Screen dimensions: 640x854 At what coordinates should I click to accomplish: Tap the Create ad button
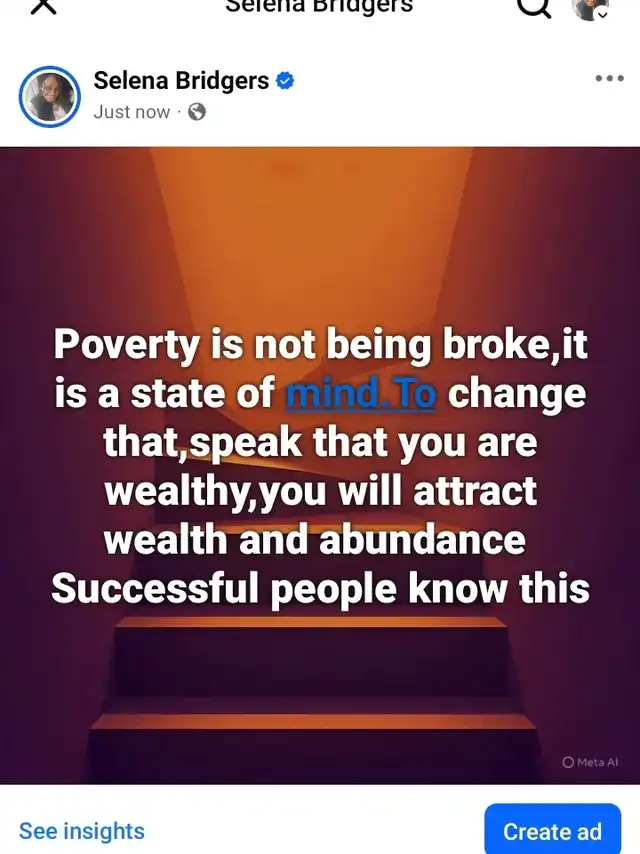(x=552, y=830)
